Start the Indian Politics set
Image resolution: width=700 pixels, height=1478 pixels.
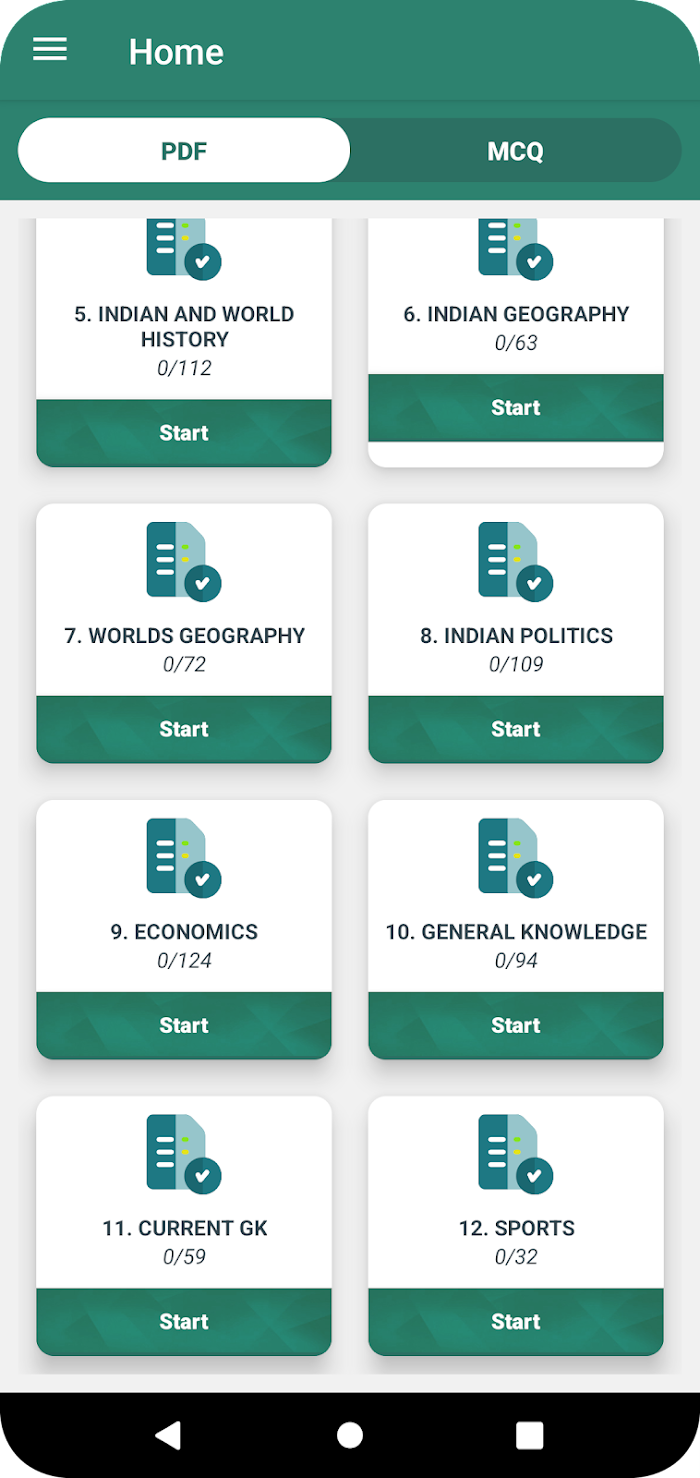[x=516, y=729]
